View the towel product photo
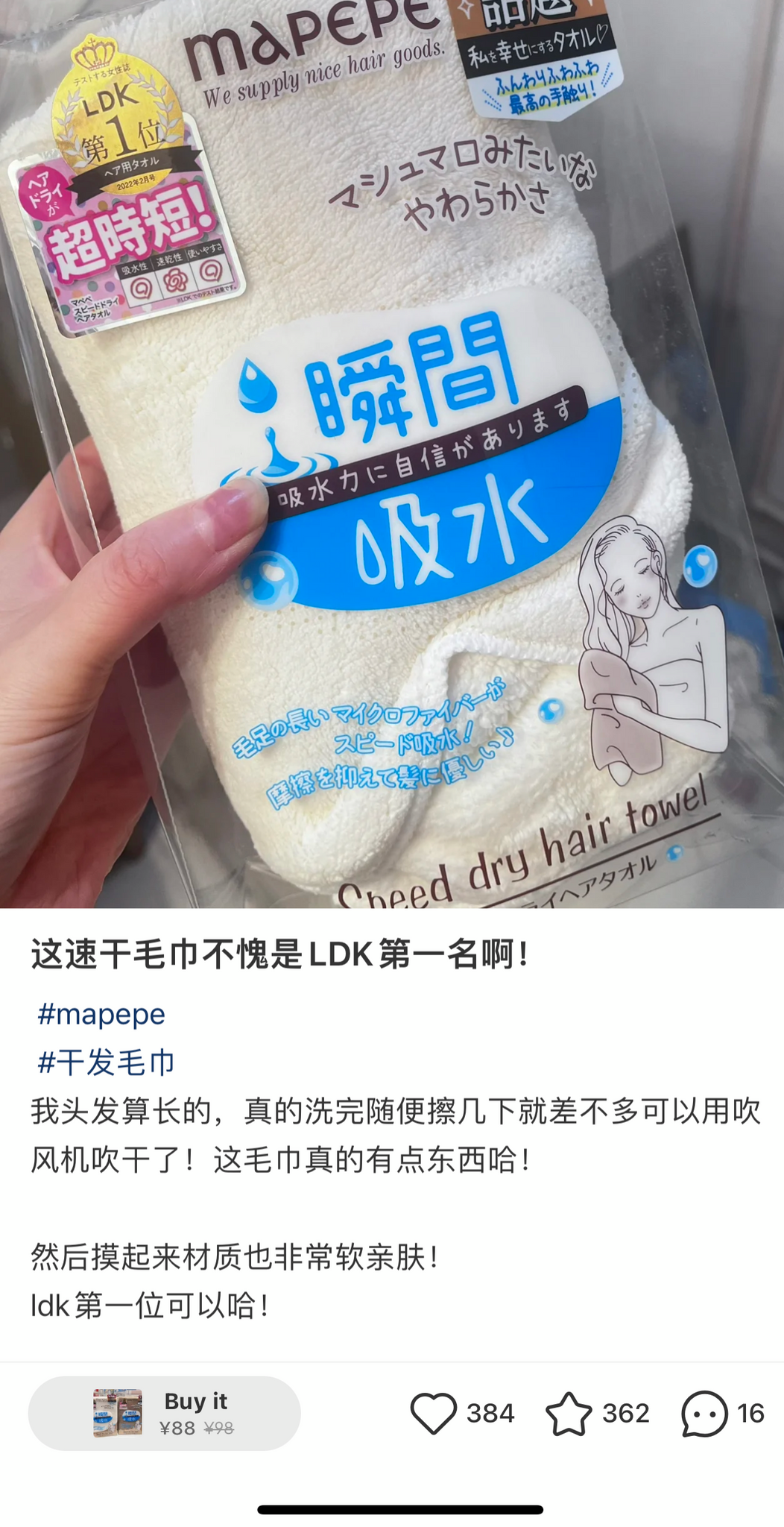The height and width of the screenshot is (1527, 784). [x=392, y=455]
